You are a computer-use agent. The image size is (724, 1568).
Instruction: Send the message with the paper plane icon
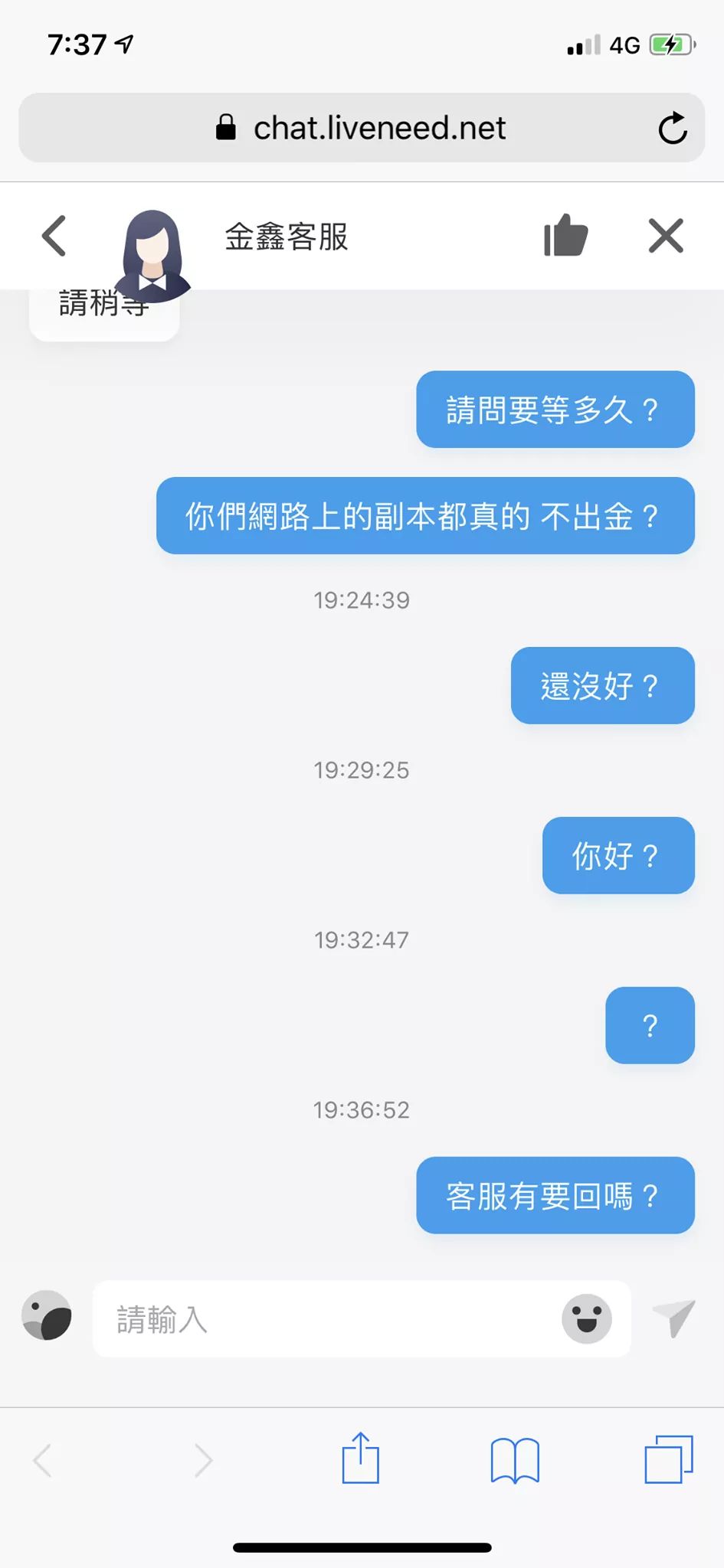[x=673, y=1318]
